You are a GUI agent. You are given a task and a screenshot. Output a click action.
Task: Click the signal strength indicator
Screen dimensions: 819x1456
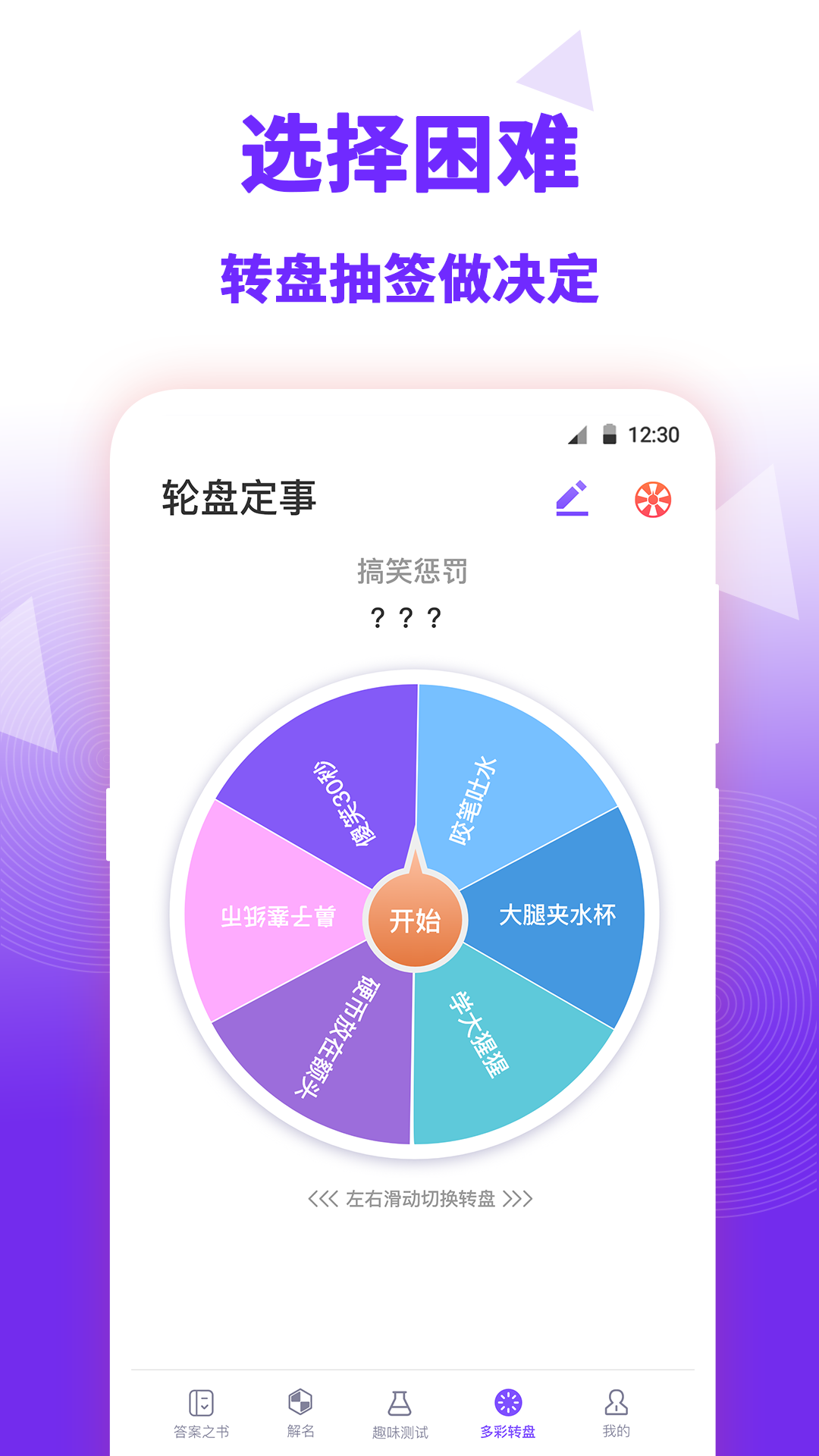tap(576, 433)
